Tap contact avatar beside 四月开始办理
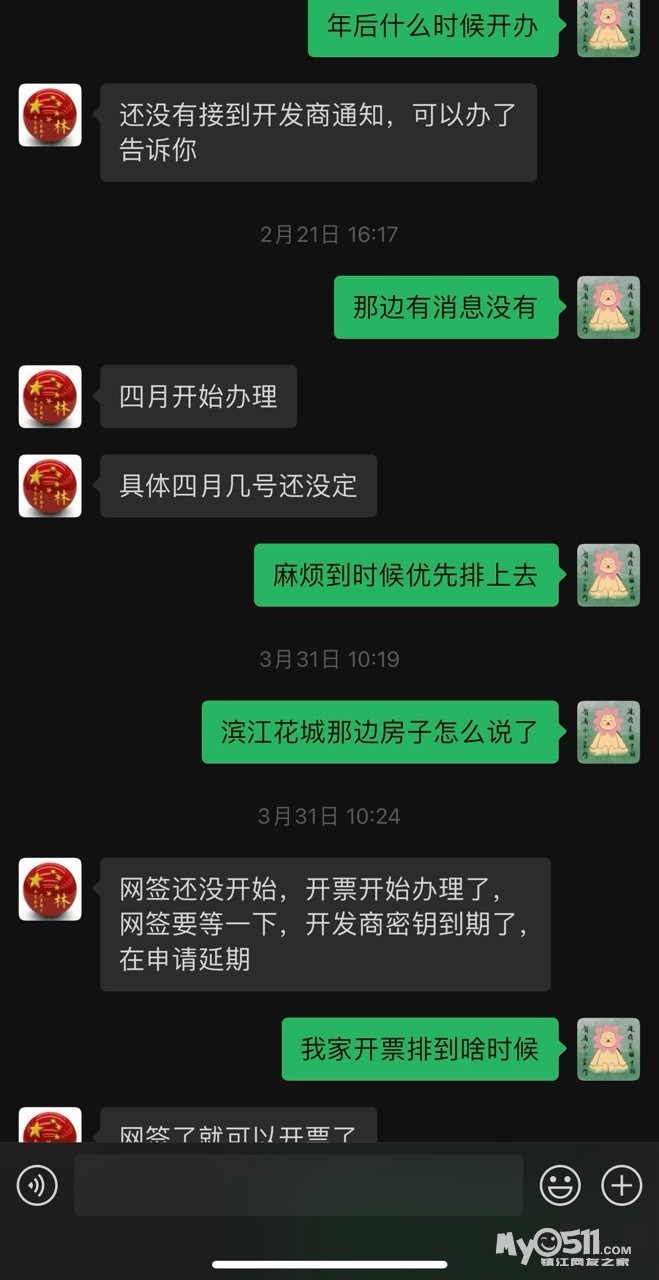 pos(50,397)
